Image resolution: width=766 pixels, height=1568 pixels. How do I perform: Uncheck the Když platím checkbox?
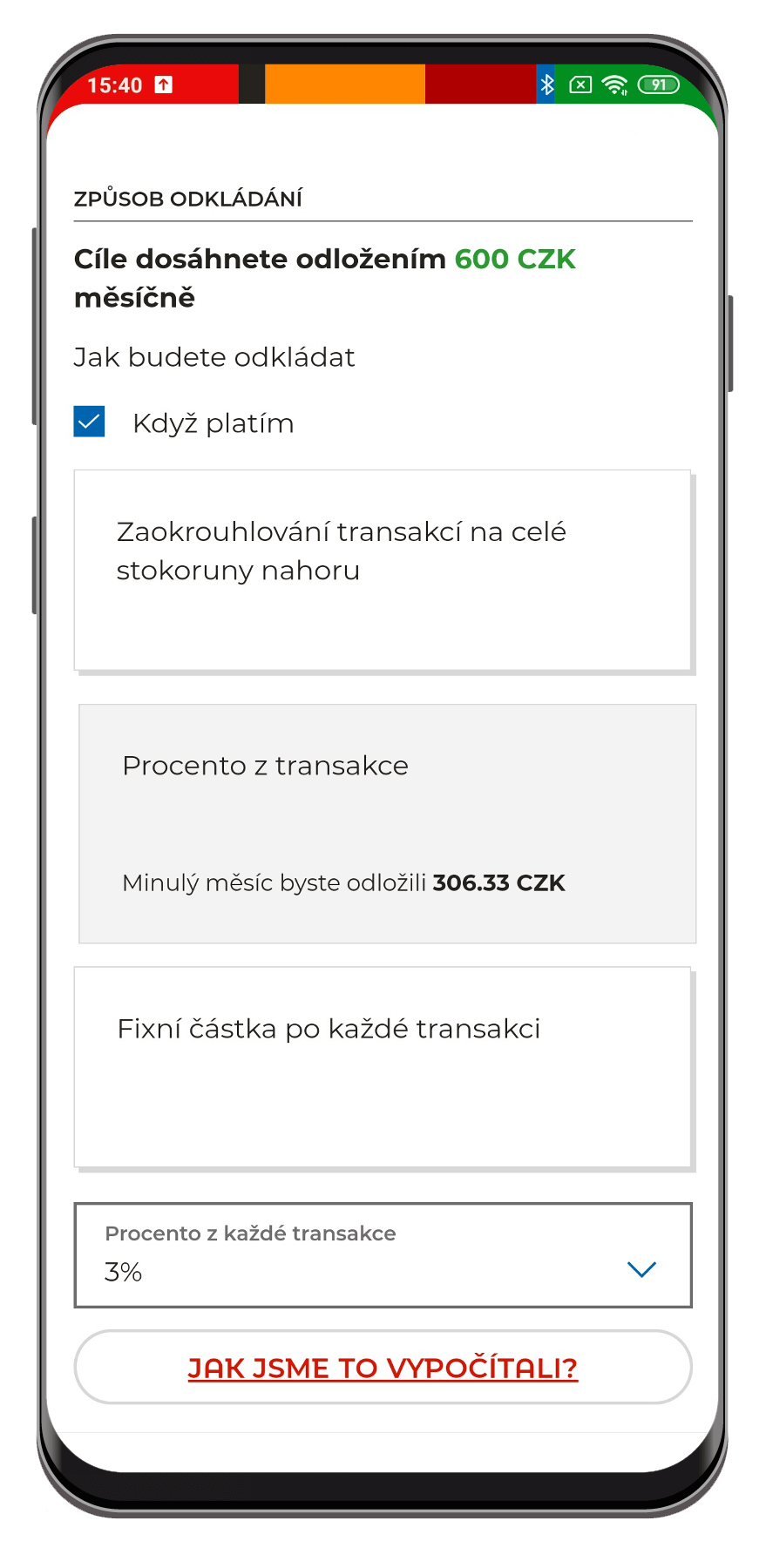click(x=90, y=422)
